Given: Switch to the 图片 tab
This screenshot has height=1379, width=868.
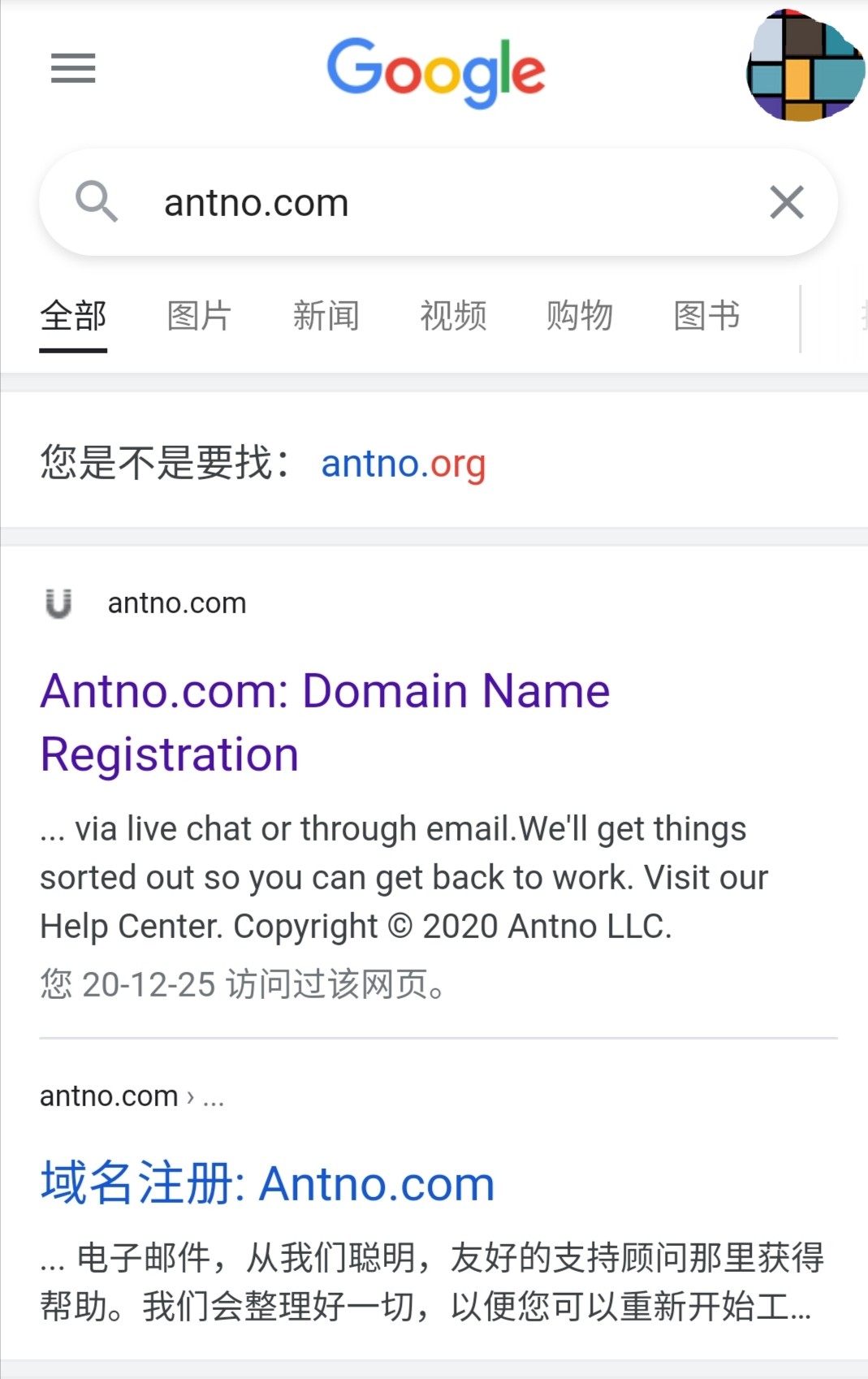Looking at the screenshot, I should click(200, 316).
